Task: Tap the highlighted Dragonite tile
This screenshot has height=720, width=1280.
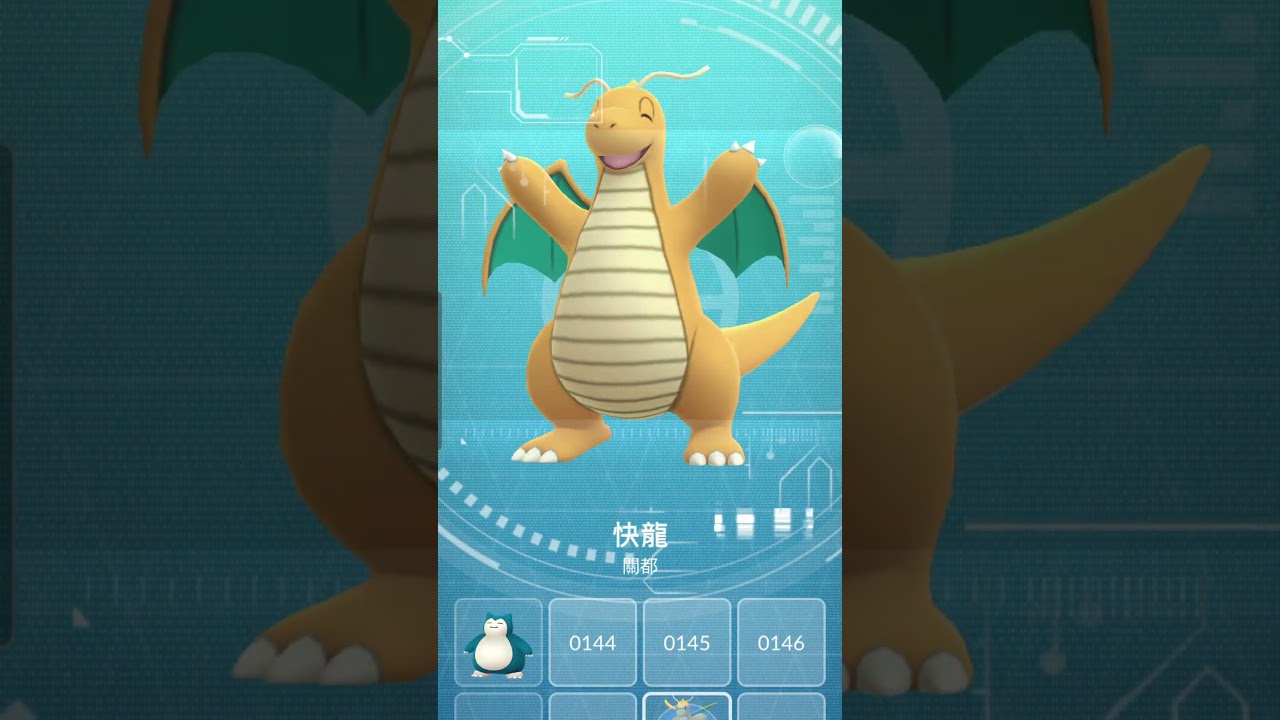Action: point(686,707)
